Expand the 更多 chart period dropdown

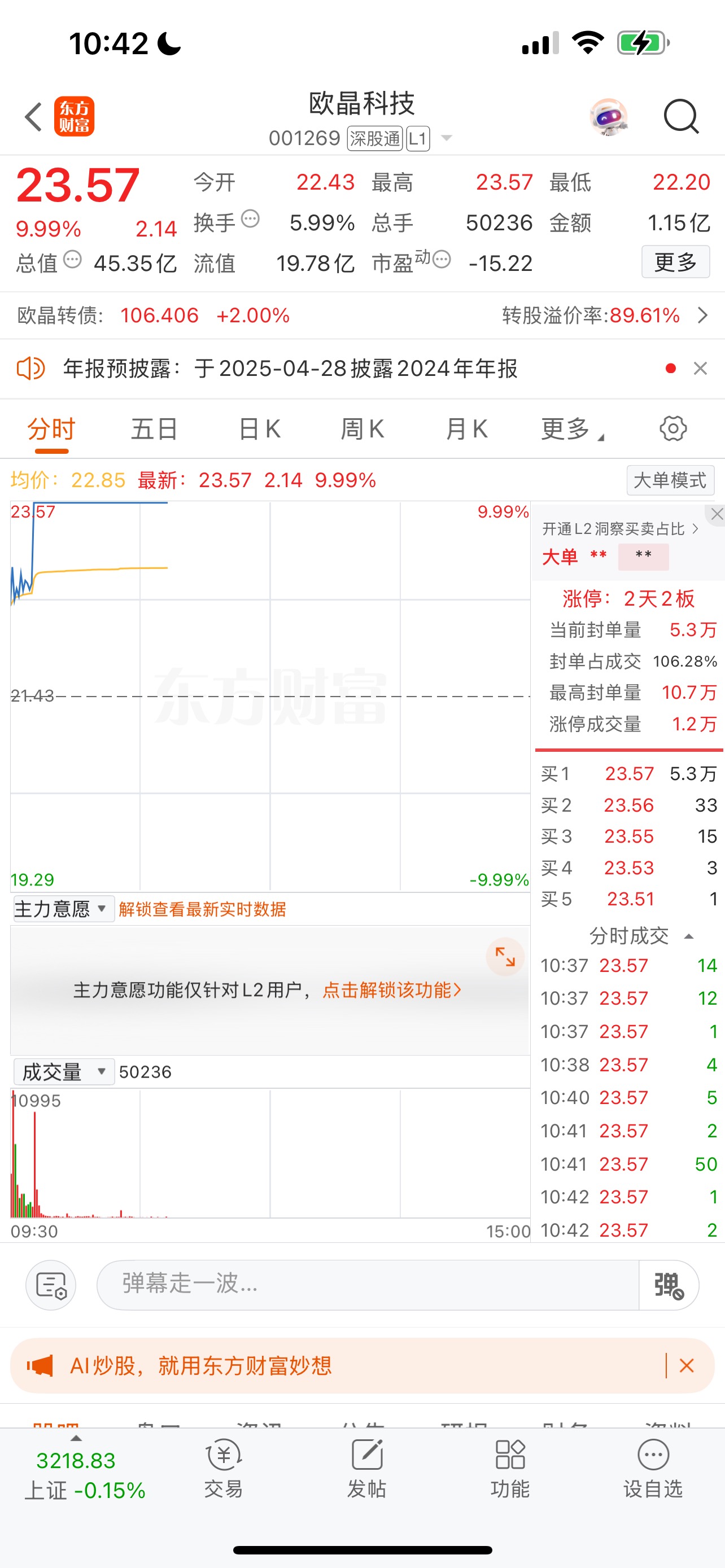(x=571, y=429)
